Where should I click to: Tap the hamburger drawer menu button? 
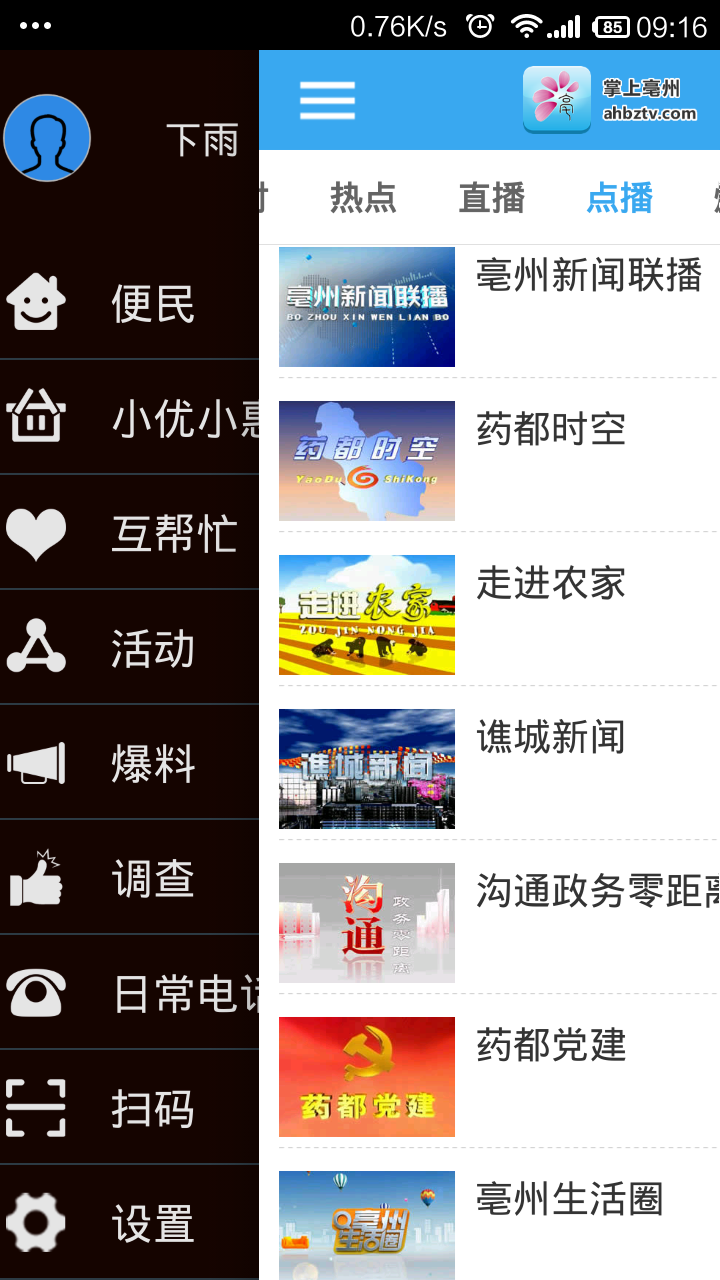click(x=327, y=100)
